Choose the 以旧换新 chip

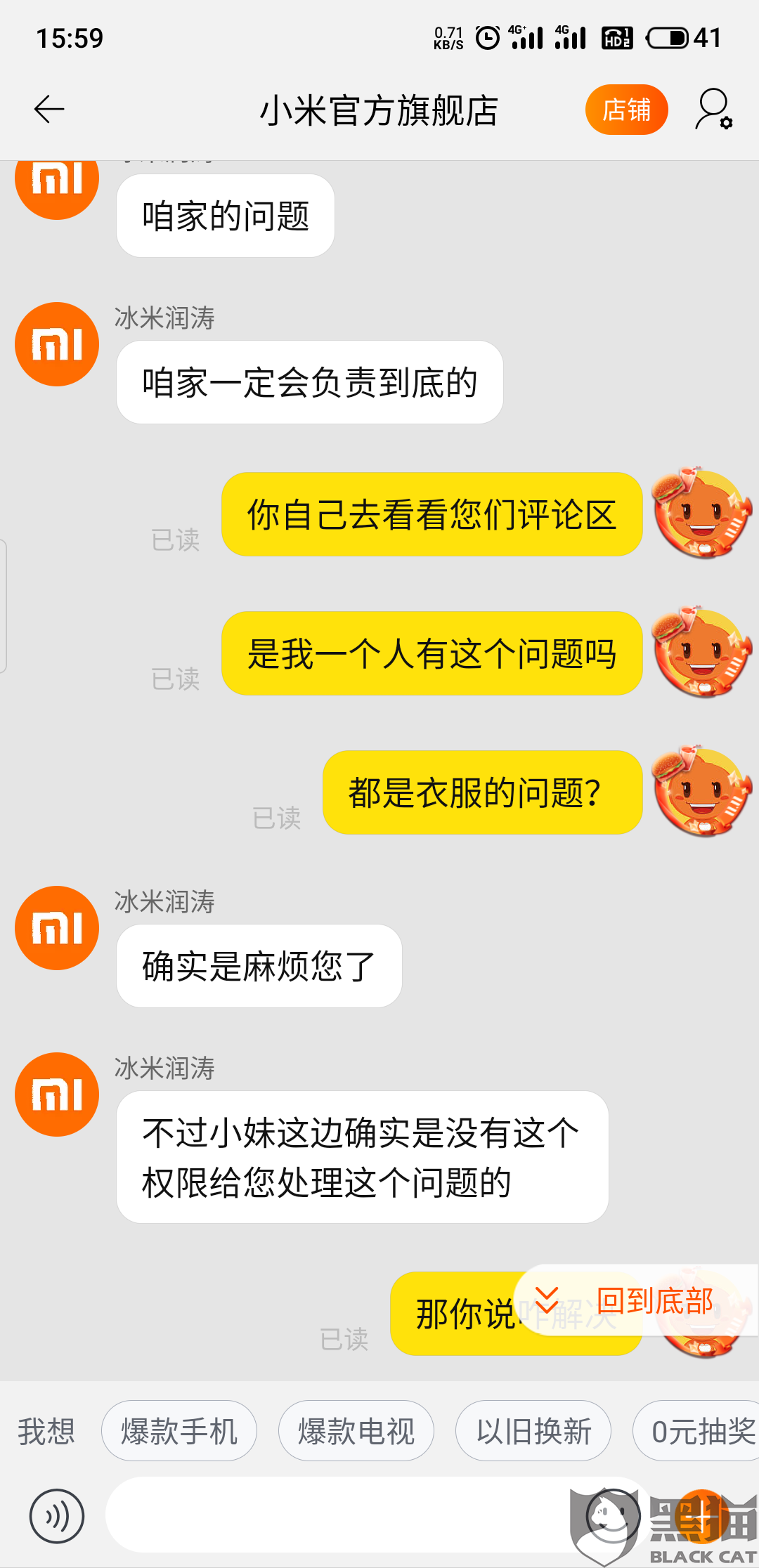[x=533, y=1431]
